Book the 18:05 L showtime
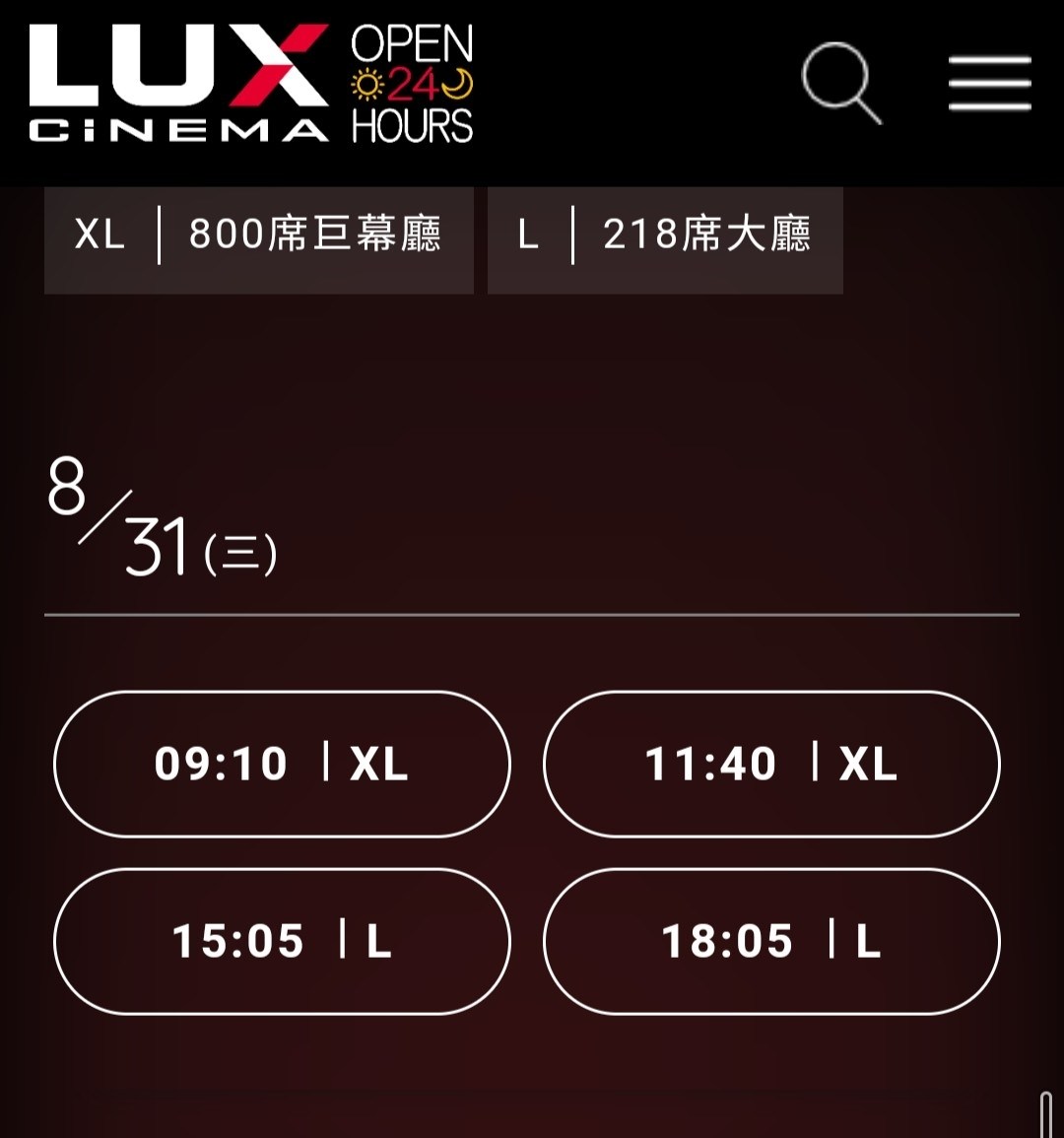This screenshot has height=1138, width=1064. coord(771,941)
